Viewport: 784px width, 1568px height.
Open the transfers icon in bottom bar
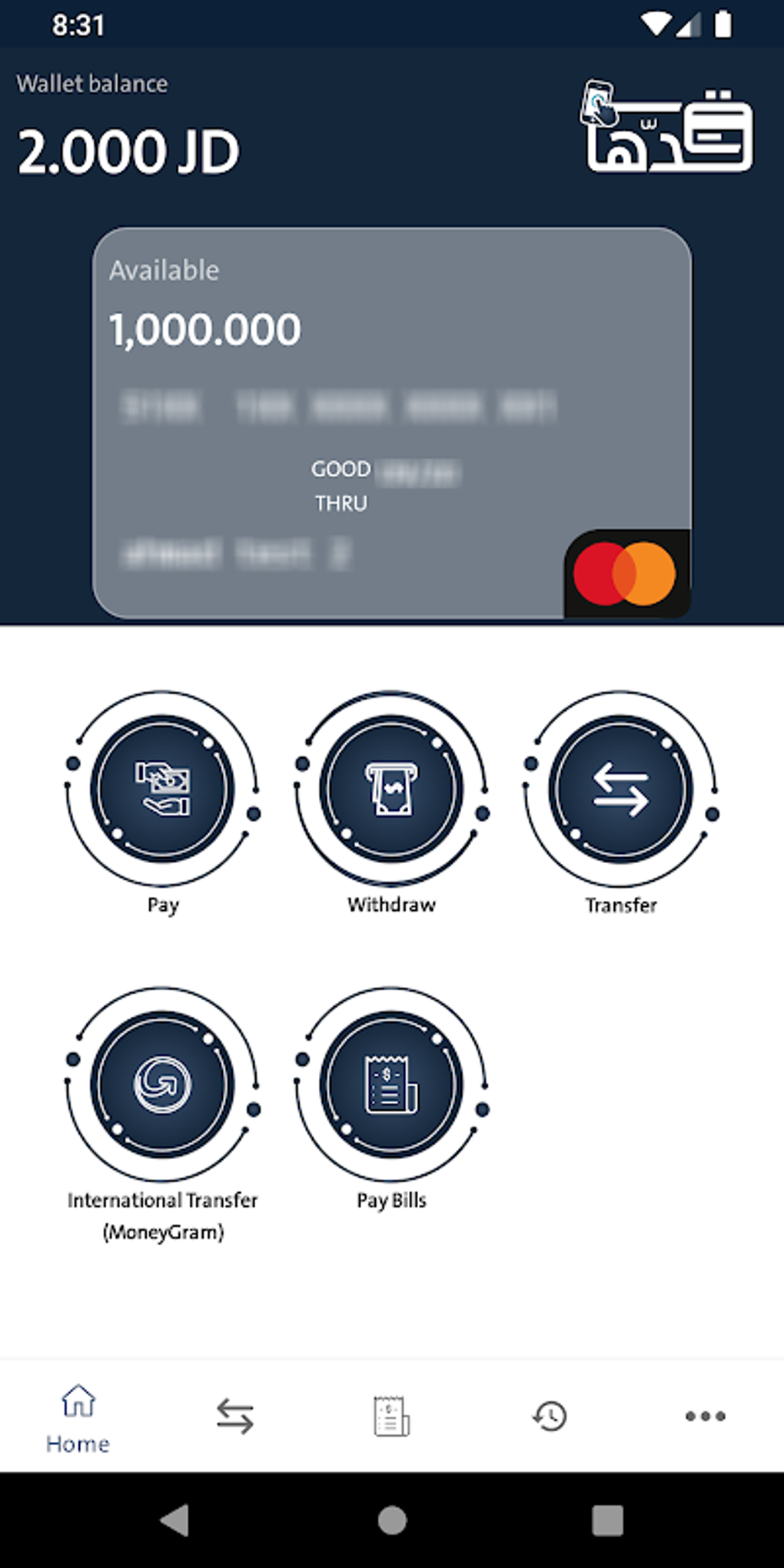tap(234, 1418)
